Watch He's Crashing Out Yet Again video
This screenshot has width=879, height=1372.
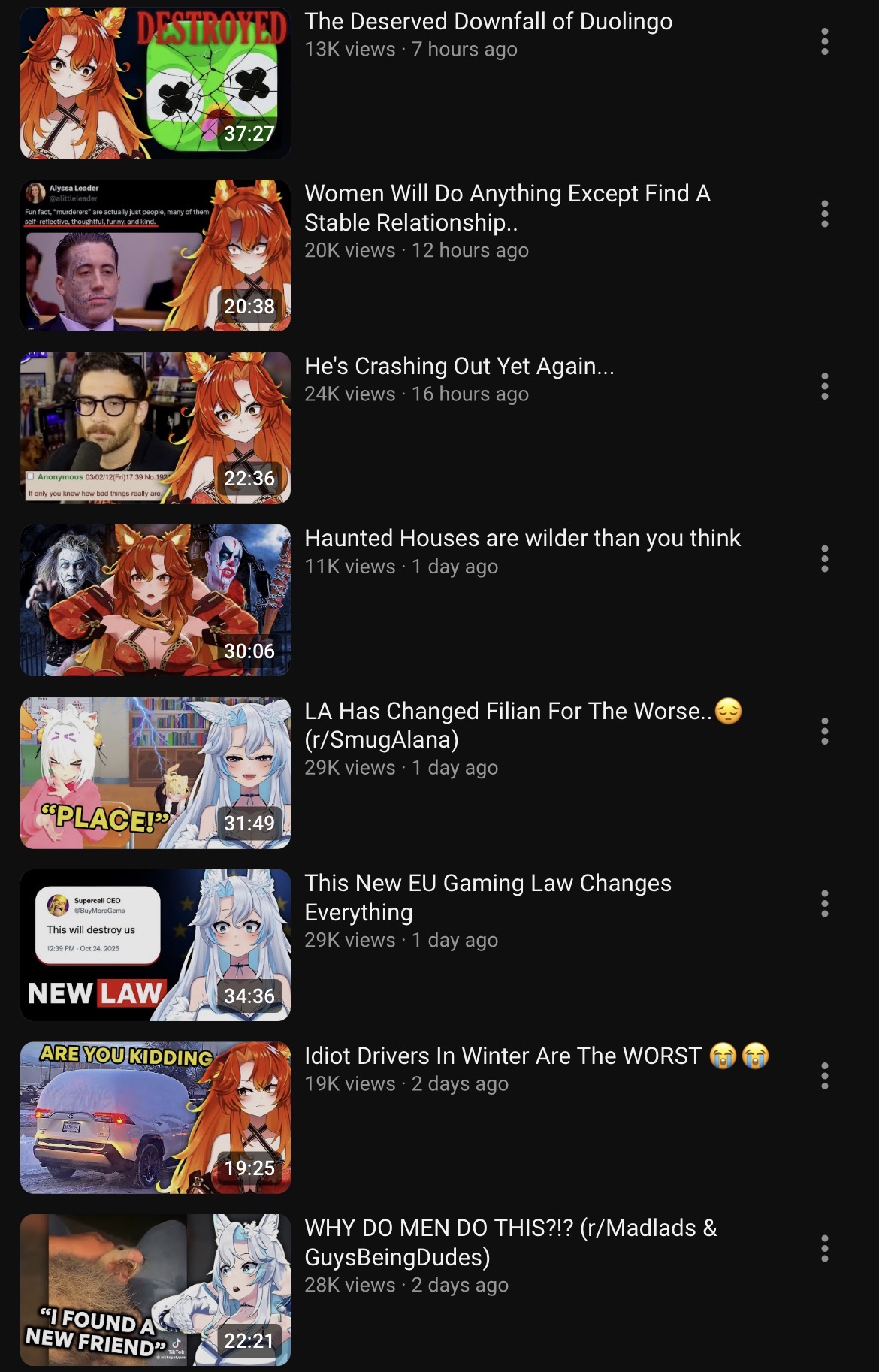tap(155, 427)
